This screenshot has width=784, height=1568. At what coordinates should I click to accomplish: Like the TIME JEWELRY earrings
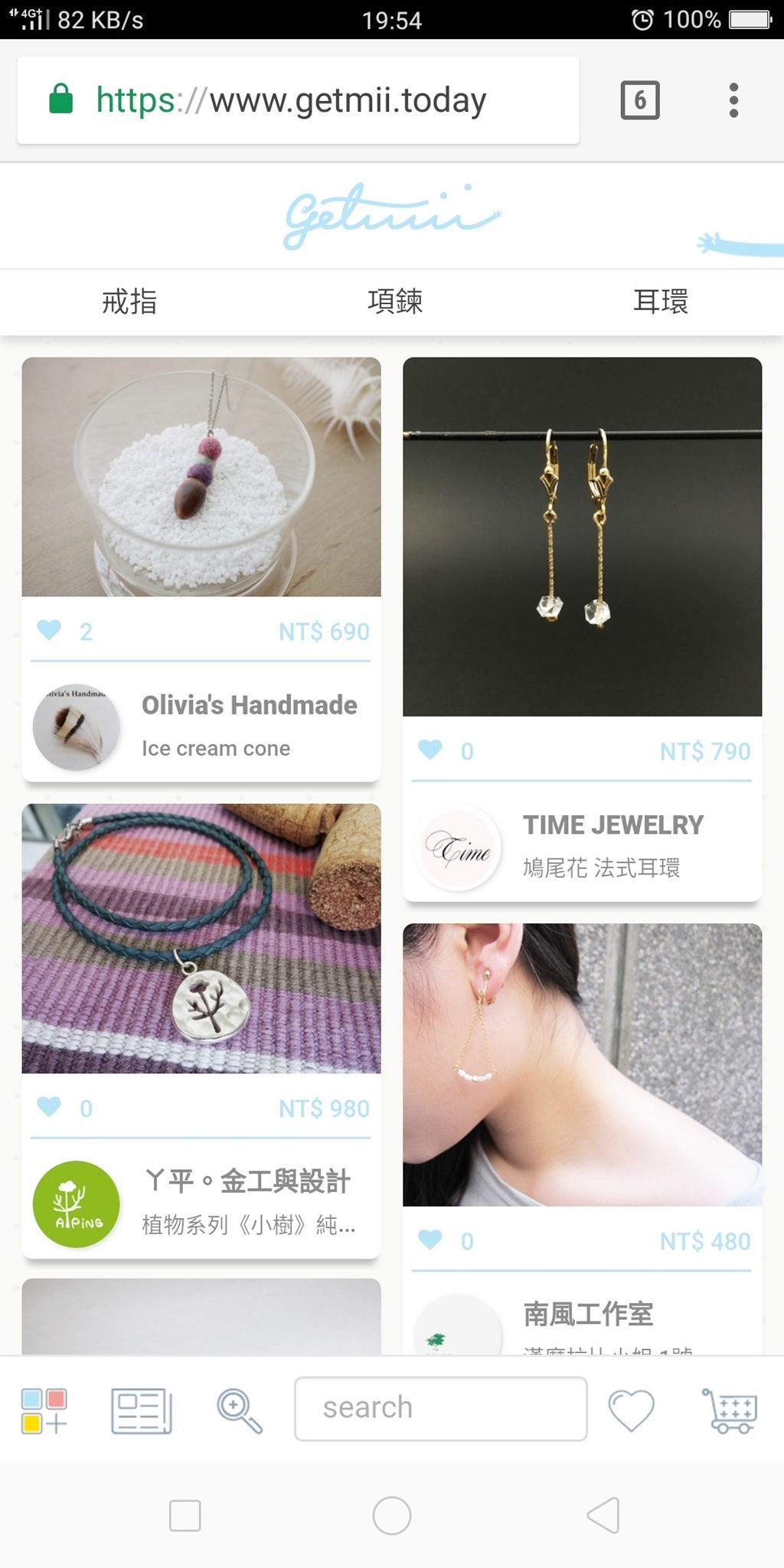pyautogui.click(x=430, y=750)
